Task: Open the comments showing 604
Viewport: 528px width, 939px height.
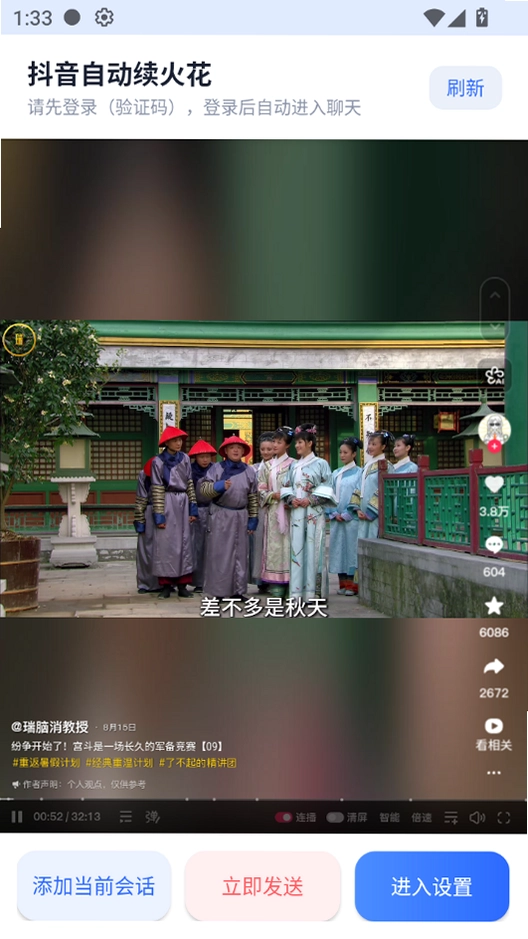Action: coord(494,544)
